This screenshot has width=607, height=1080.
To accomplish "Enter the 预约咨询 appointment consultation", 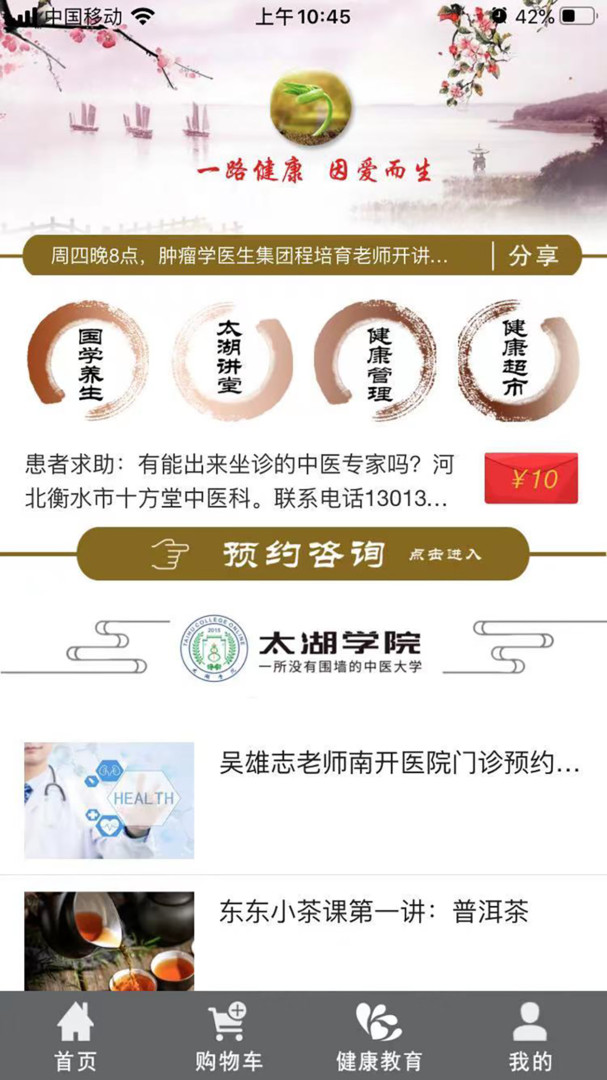I will coord(303,553).
